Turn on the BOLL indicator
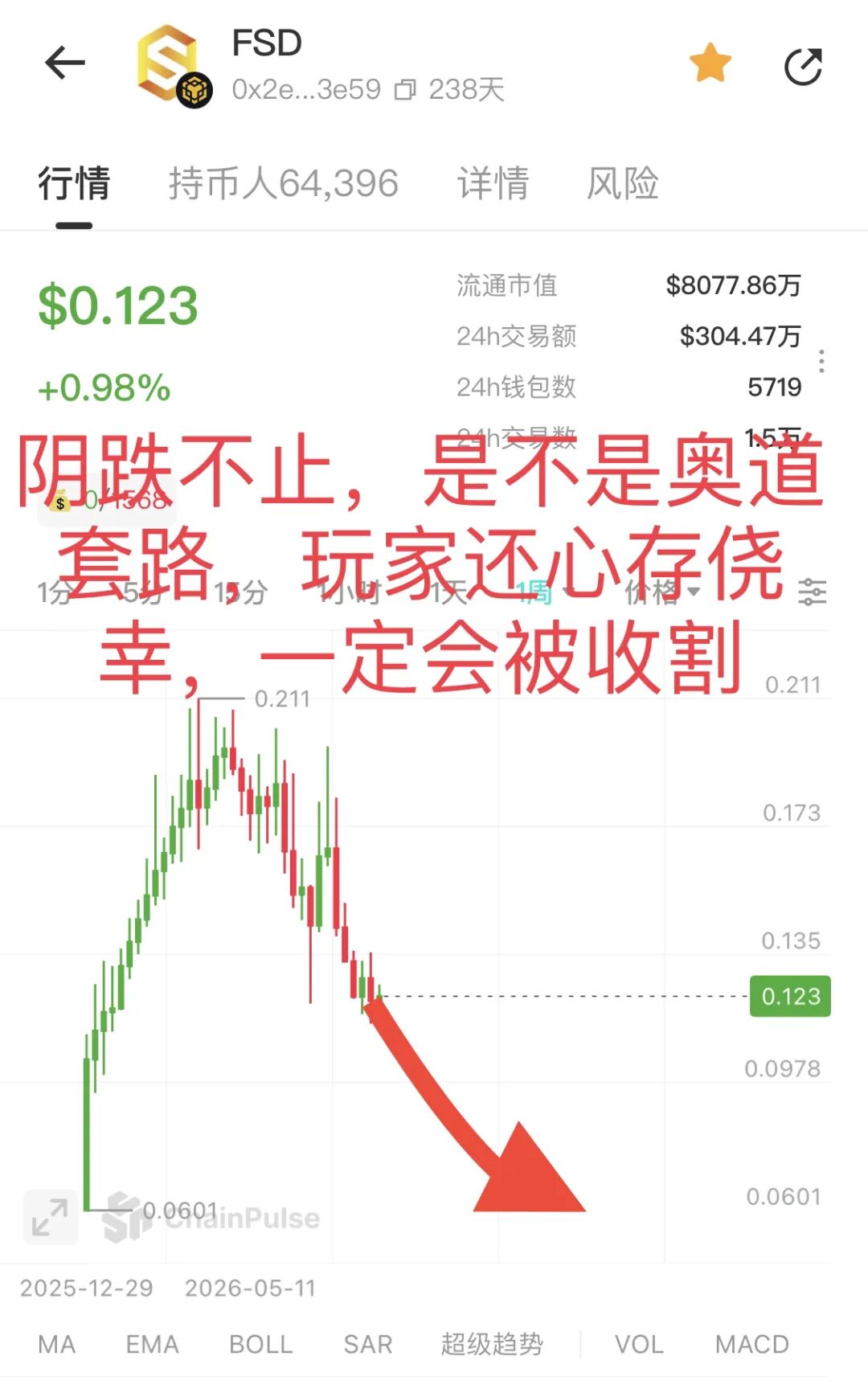 click(260, 1344)
